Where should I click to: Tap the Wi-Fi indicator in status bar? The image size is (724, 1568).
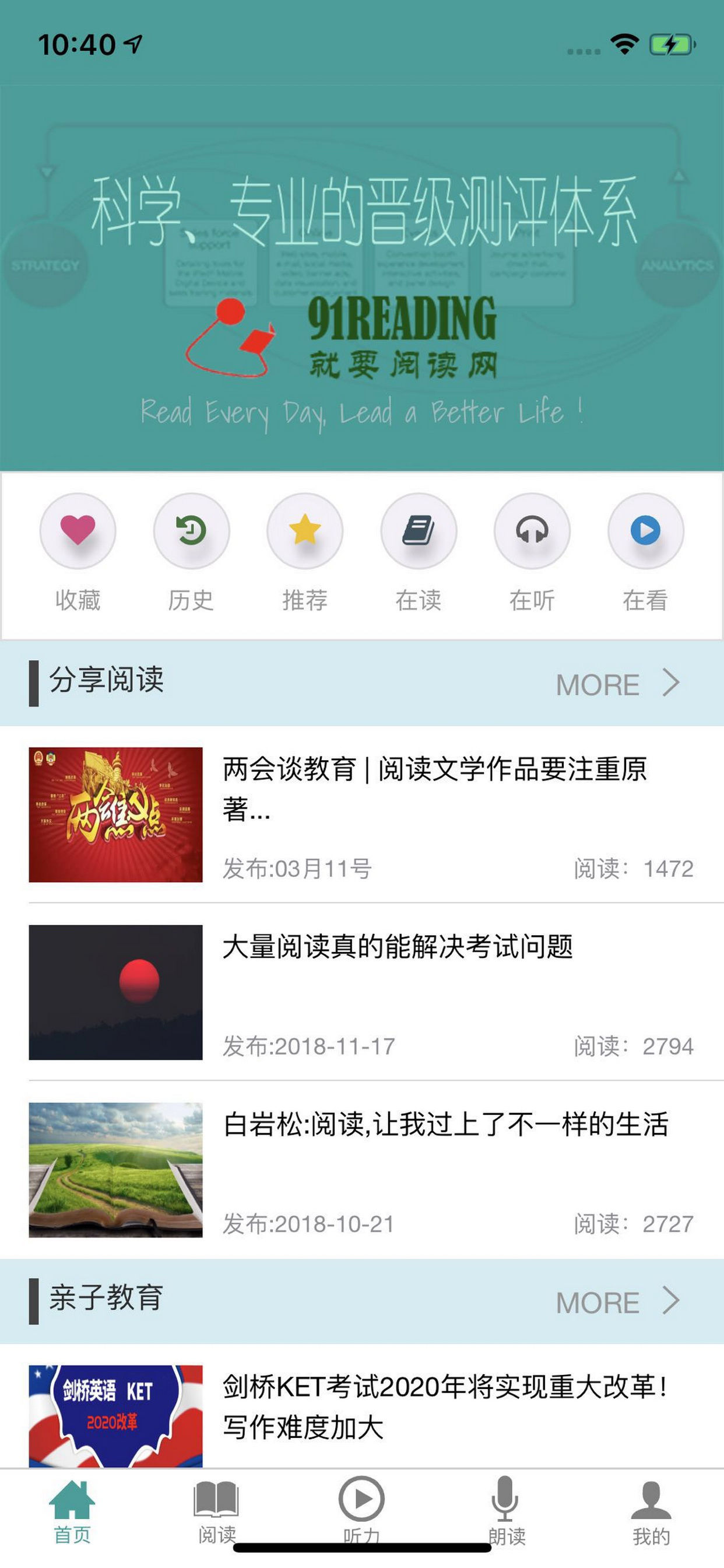[624, 44]
